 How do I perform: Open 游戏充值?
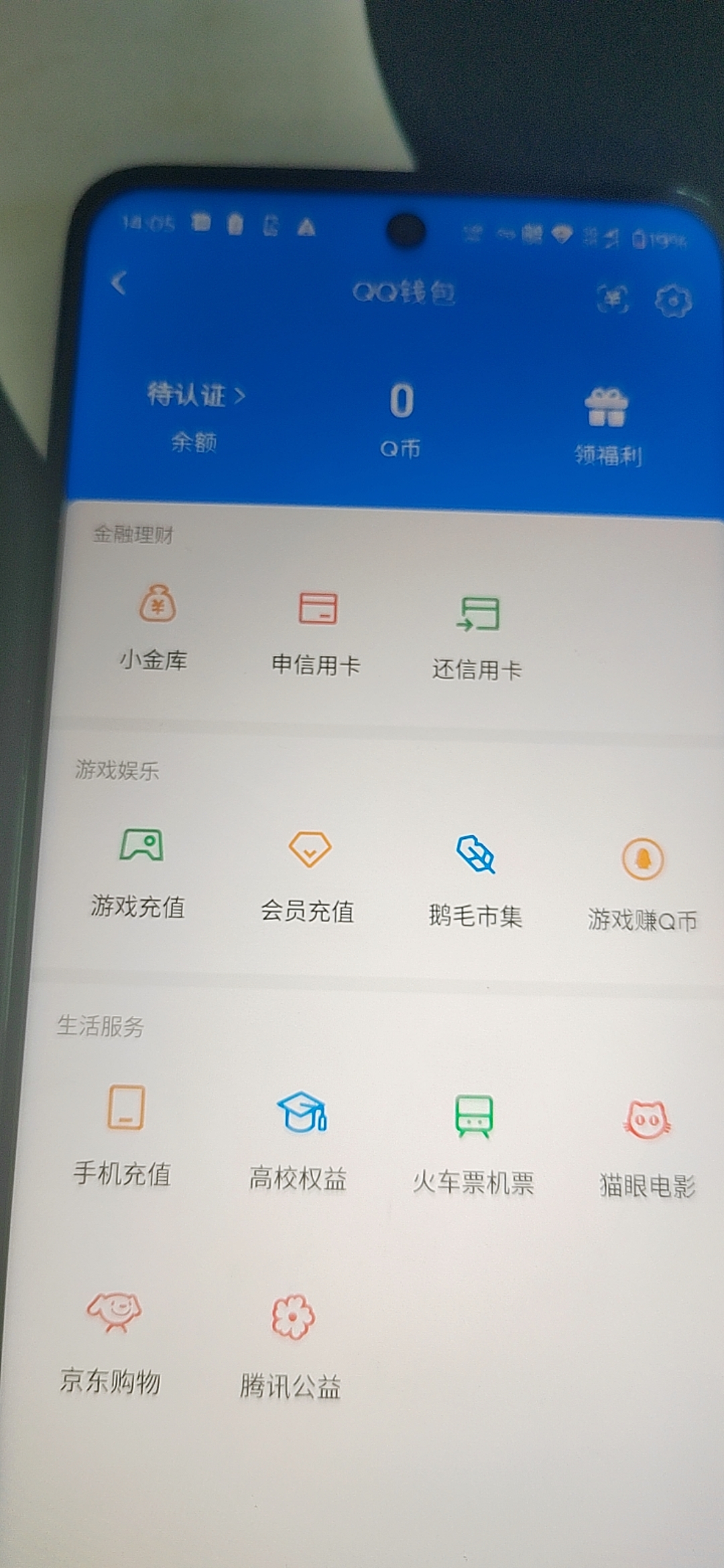139,871
